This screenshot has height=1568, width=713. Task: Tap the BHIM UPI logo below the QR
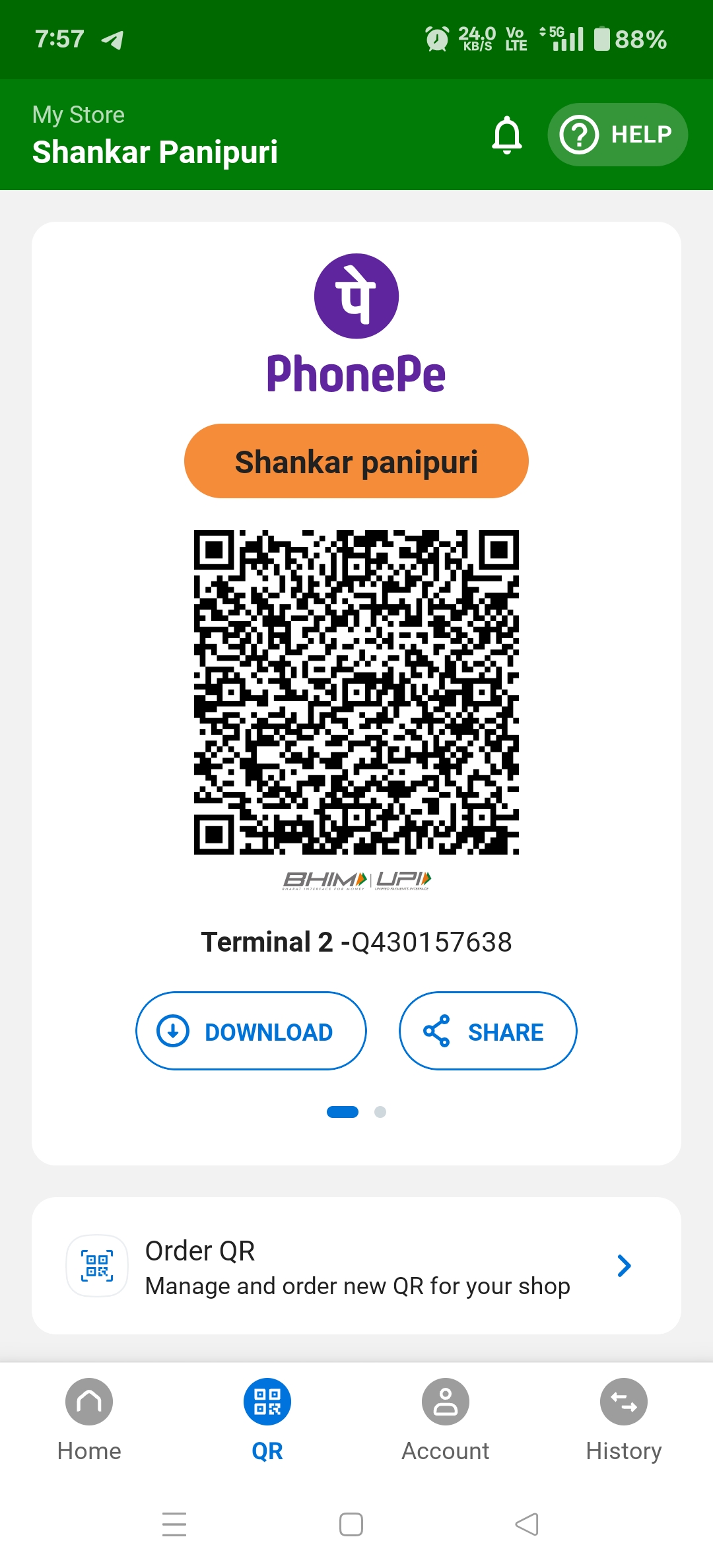click(356, 880)
